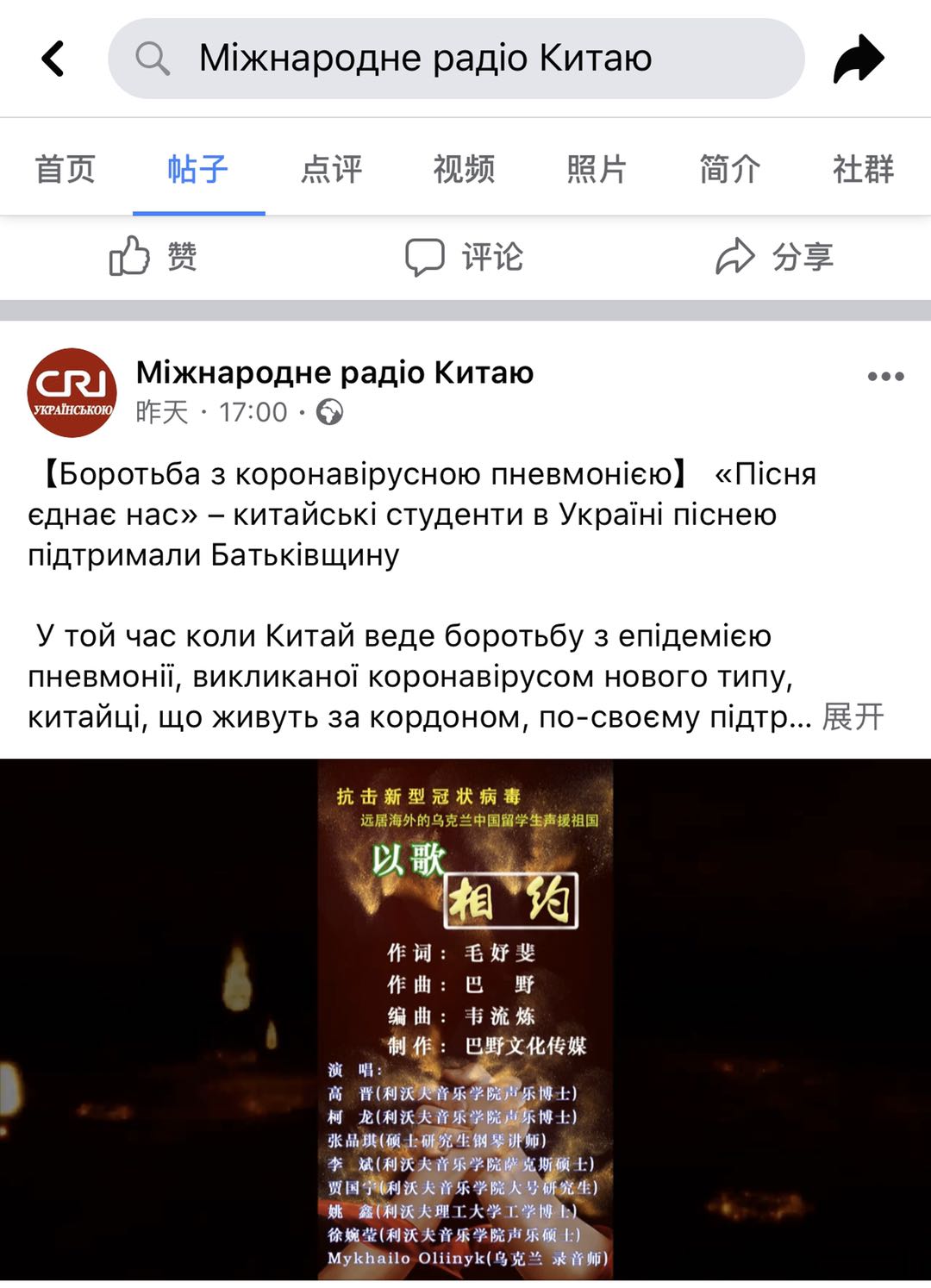Image resolution: width=931 pixels, height=1288 pixels.
Task: Expand the post text with 展开
Action: pyautogui.click(x=853, y=716)
